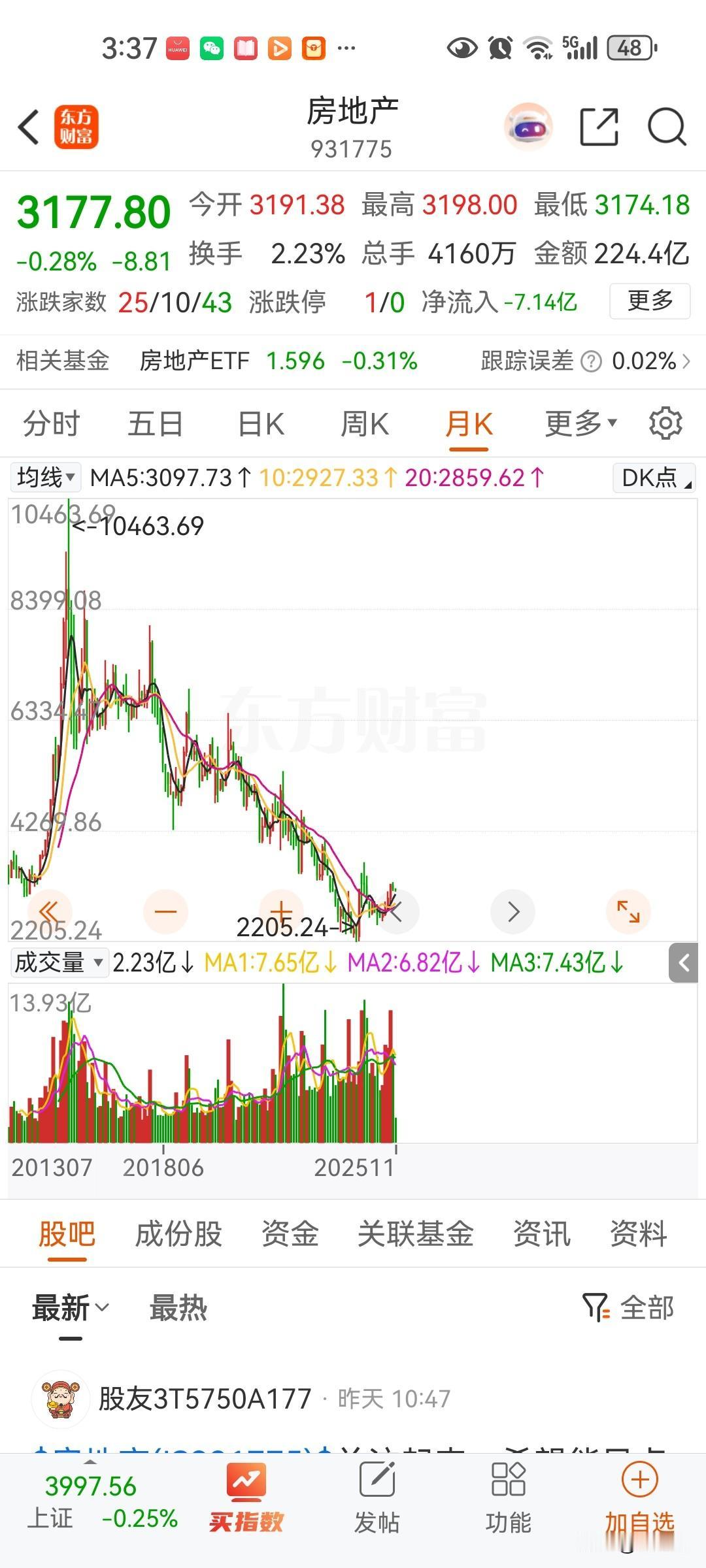Expand the K-line chart to fullscreen
The width and height of the screenshot is (706, 1568).
[x=628, y=911]
